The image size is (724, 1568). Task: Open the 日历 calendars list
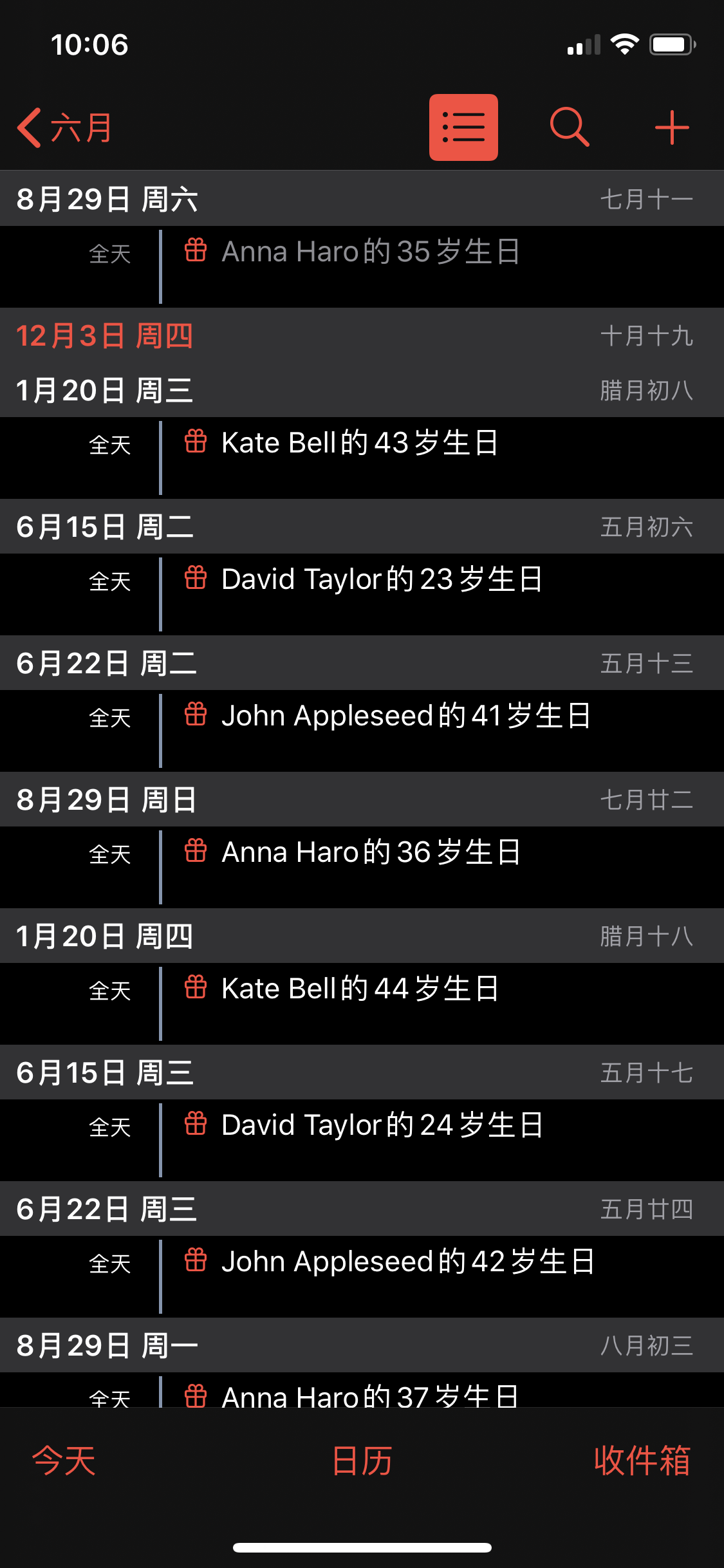click(x=362, y=1460)
